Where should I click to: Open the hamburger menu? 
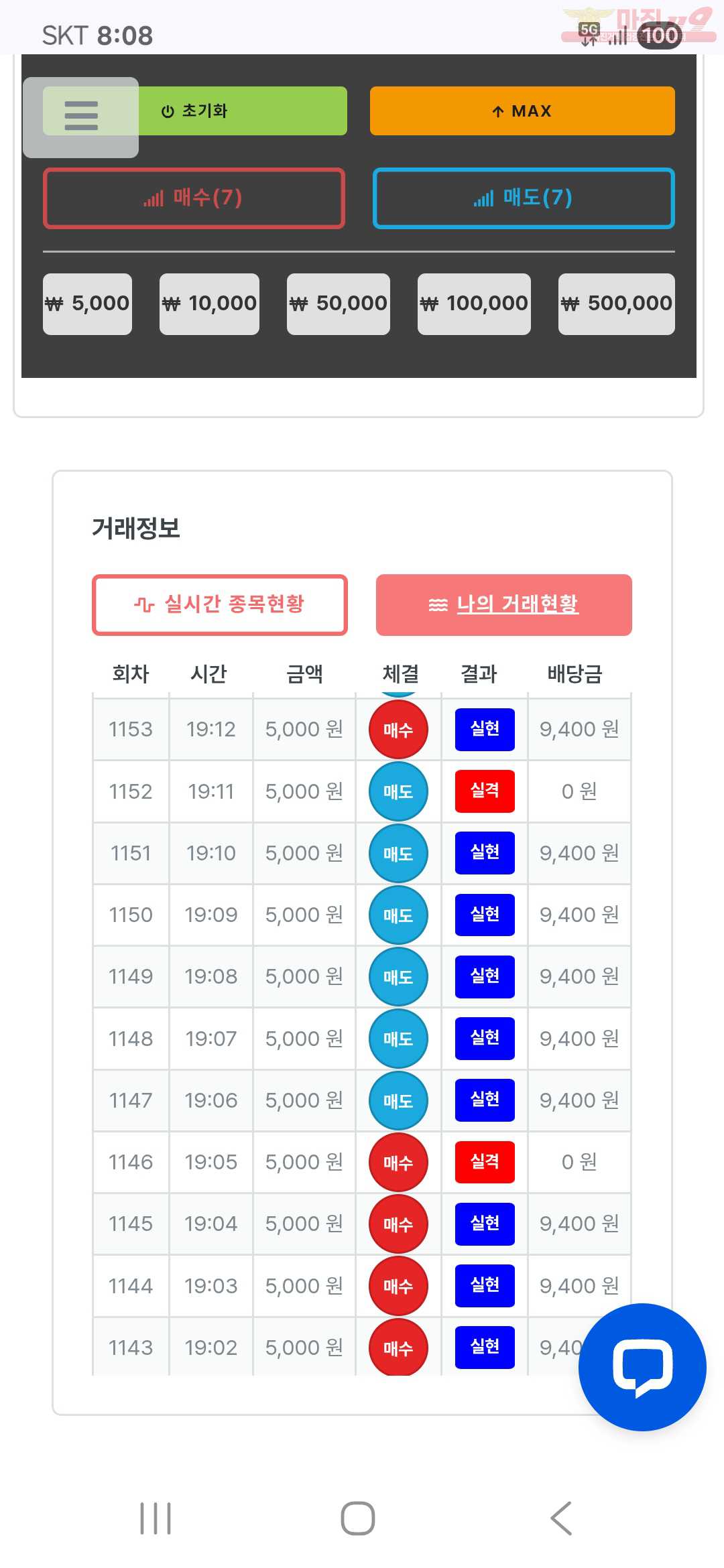pyautogui.click(x=81, y=116)
